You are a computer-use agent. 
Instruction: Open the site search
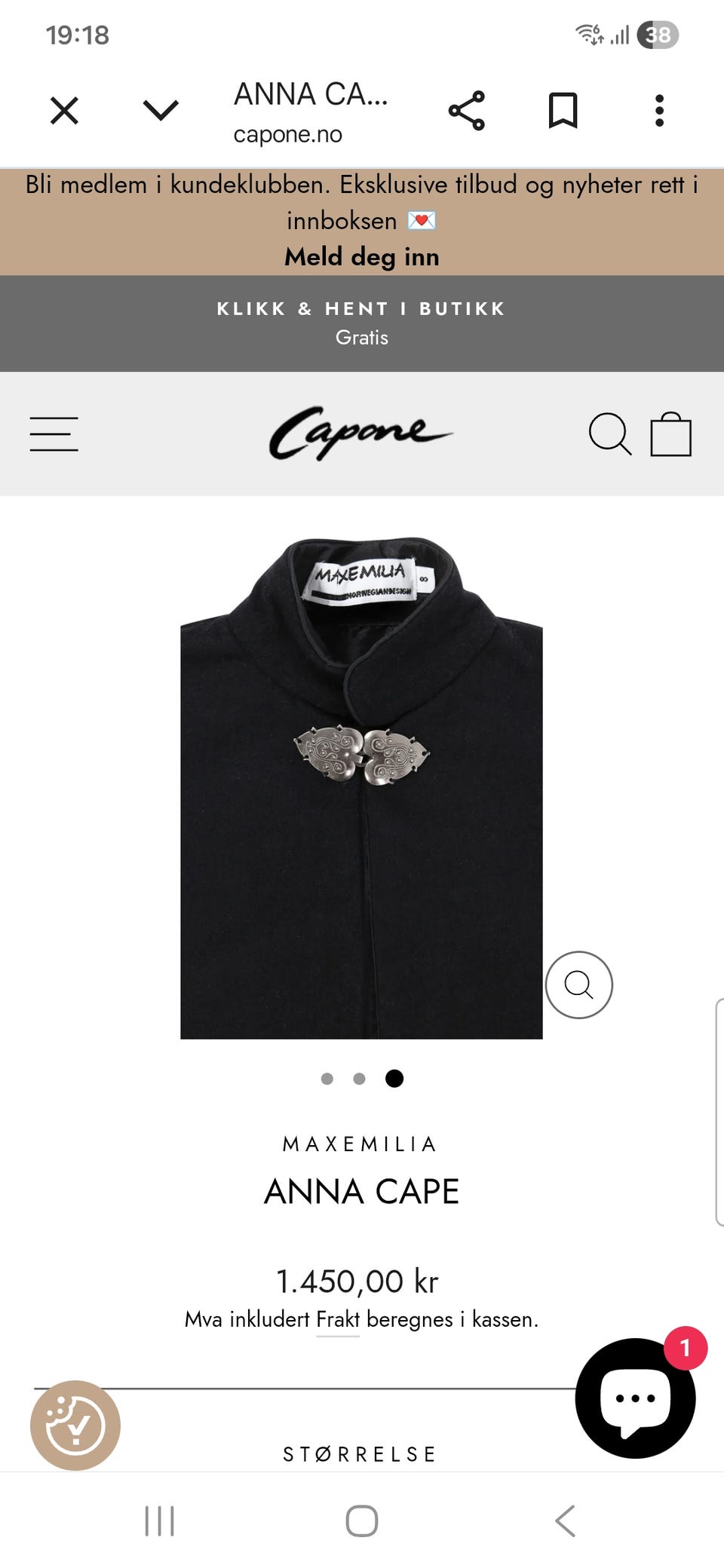pyautogui.click(x=609, y=434)
